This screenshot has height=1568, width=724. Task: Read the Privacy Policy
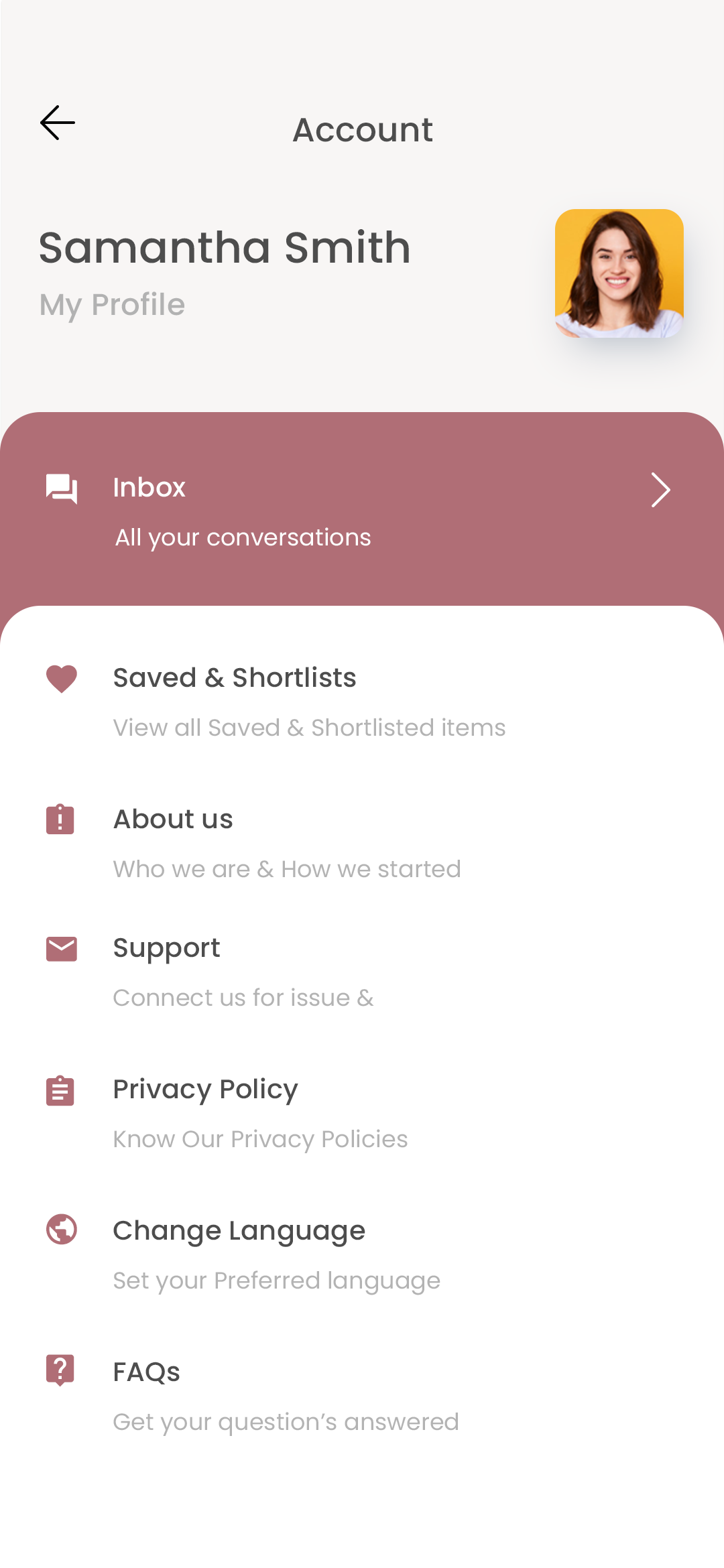(x=205, y=1090)
